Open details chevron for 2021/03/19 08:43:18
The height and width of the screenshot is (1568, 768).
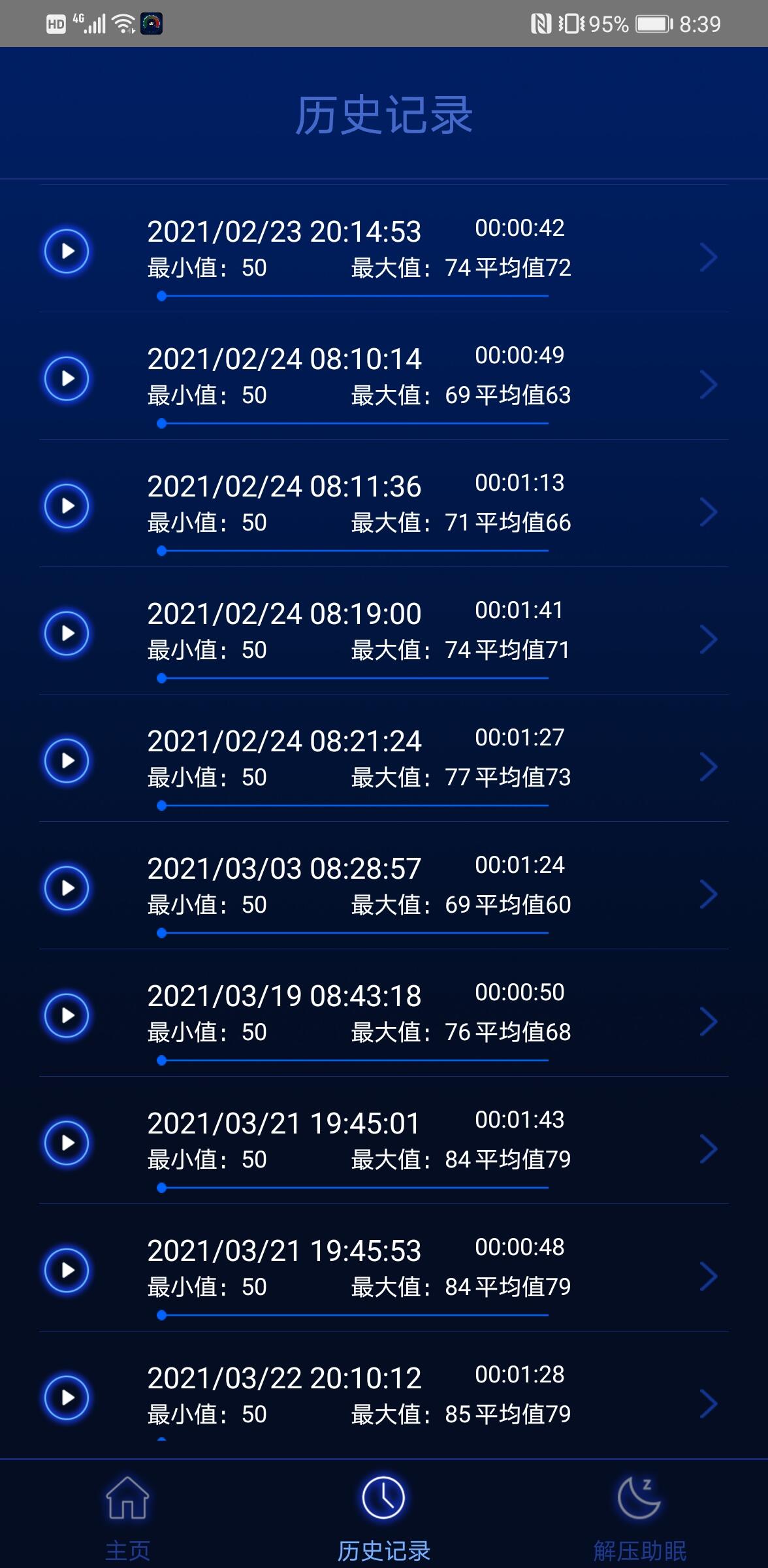click(x=709, y=1021)
